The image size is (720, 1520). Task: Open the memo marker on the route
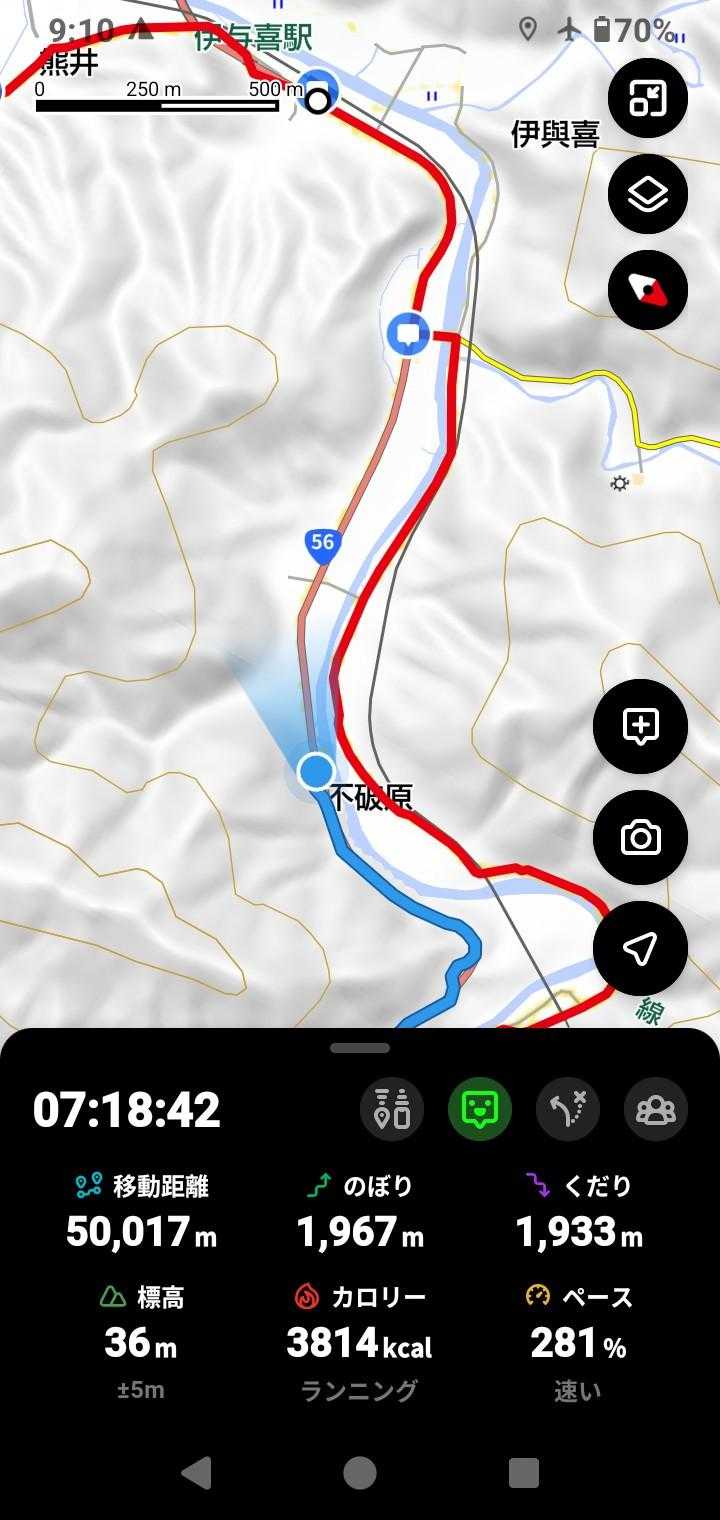[x=408, y=333]
